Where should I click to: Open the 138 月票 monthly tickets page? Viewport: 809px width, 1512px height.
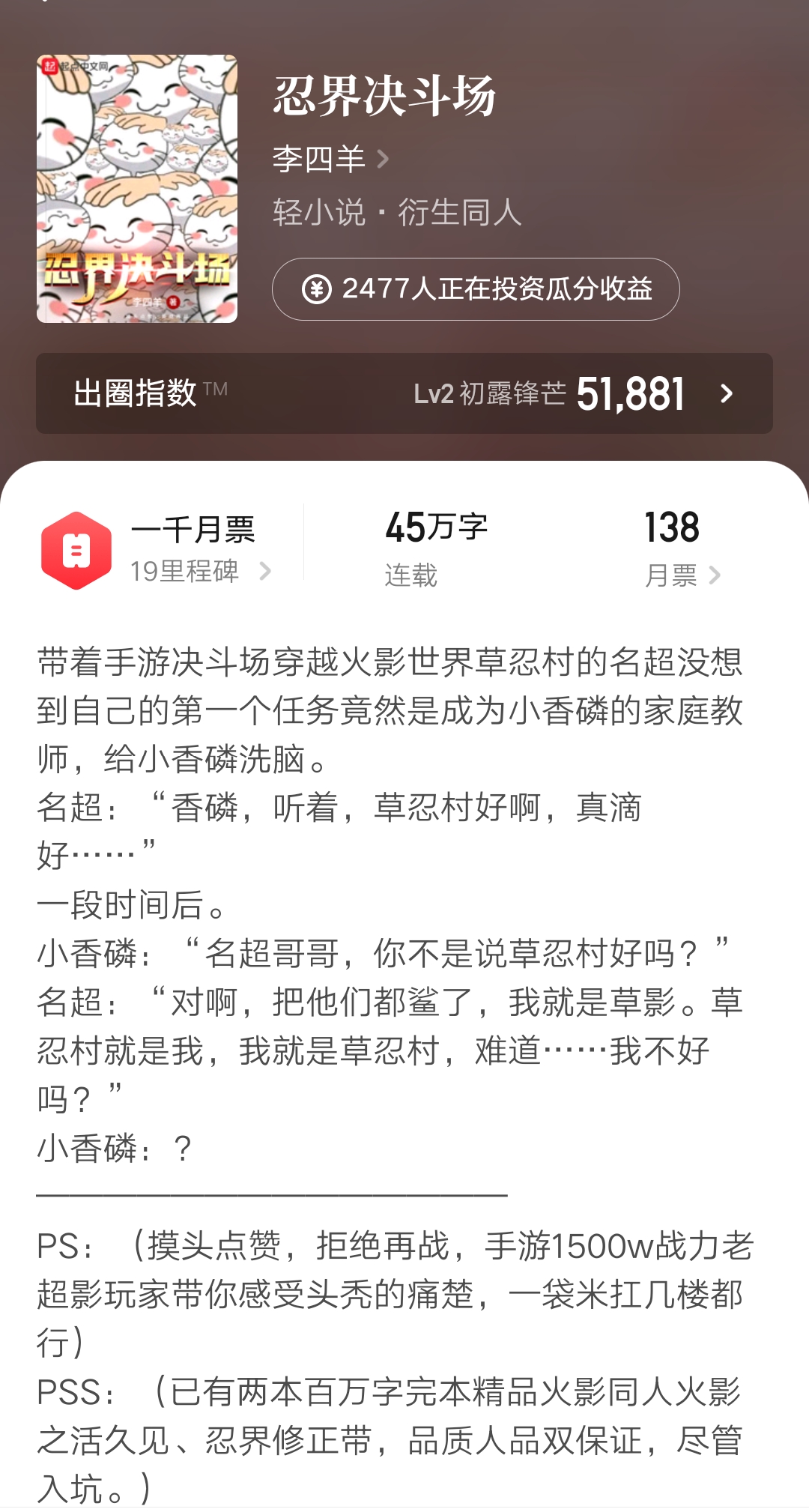pos(682,548)
